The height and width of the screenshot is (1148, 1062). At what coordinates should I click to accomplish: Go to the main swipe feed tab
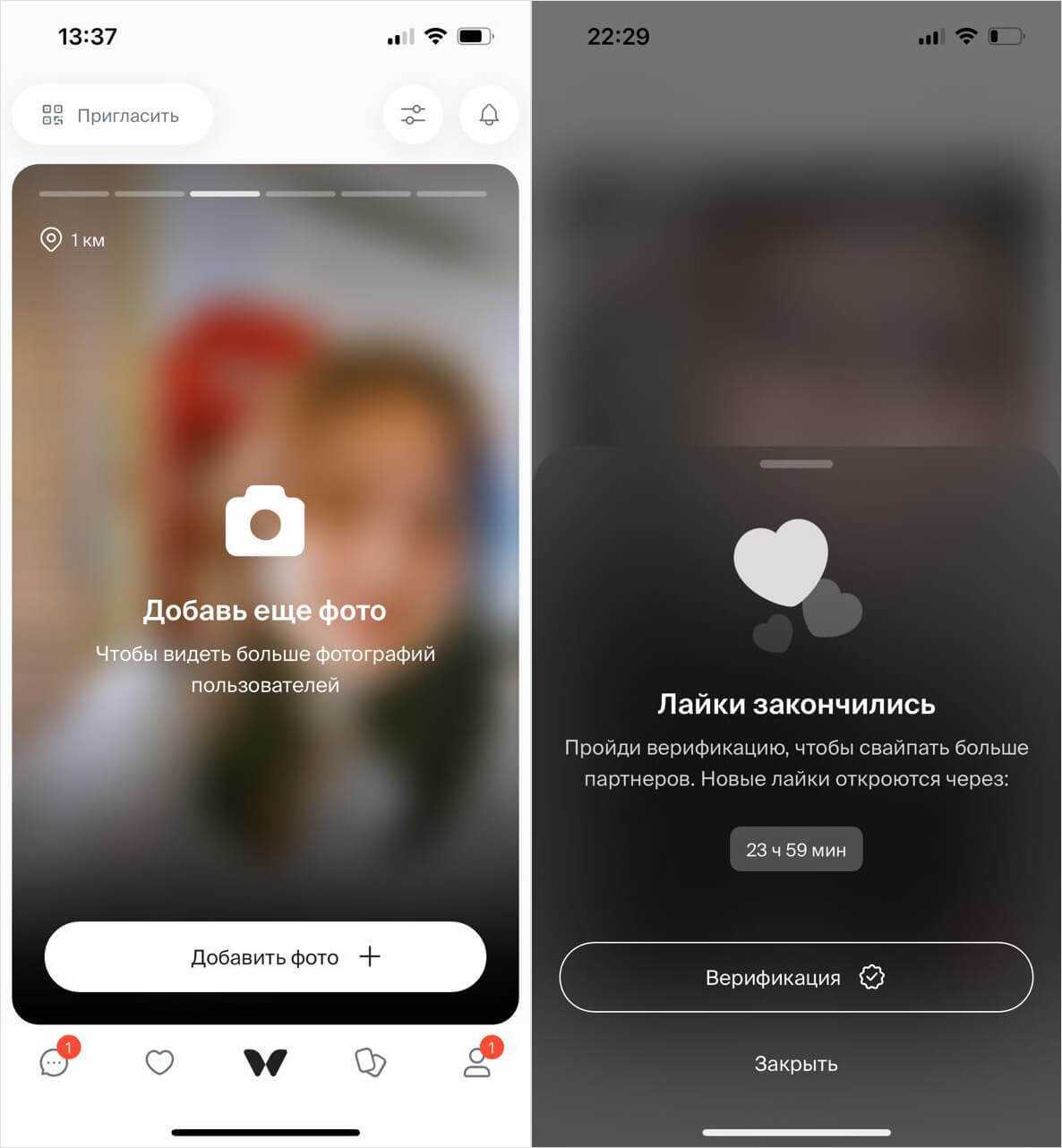pyautogui.click(x=265, y=1063)
